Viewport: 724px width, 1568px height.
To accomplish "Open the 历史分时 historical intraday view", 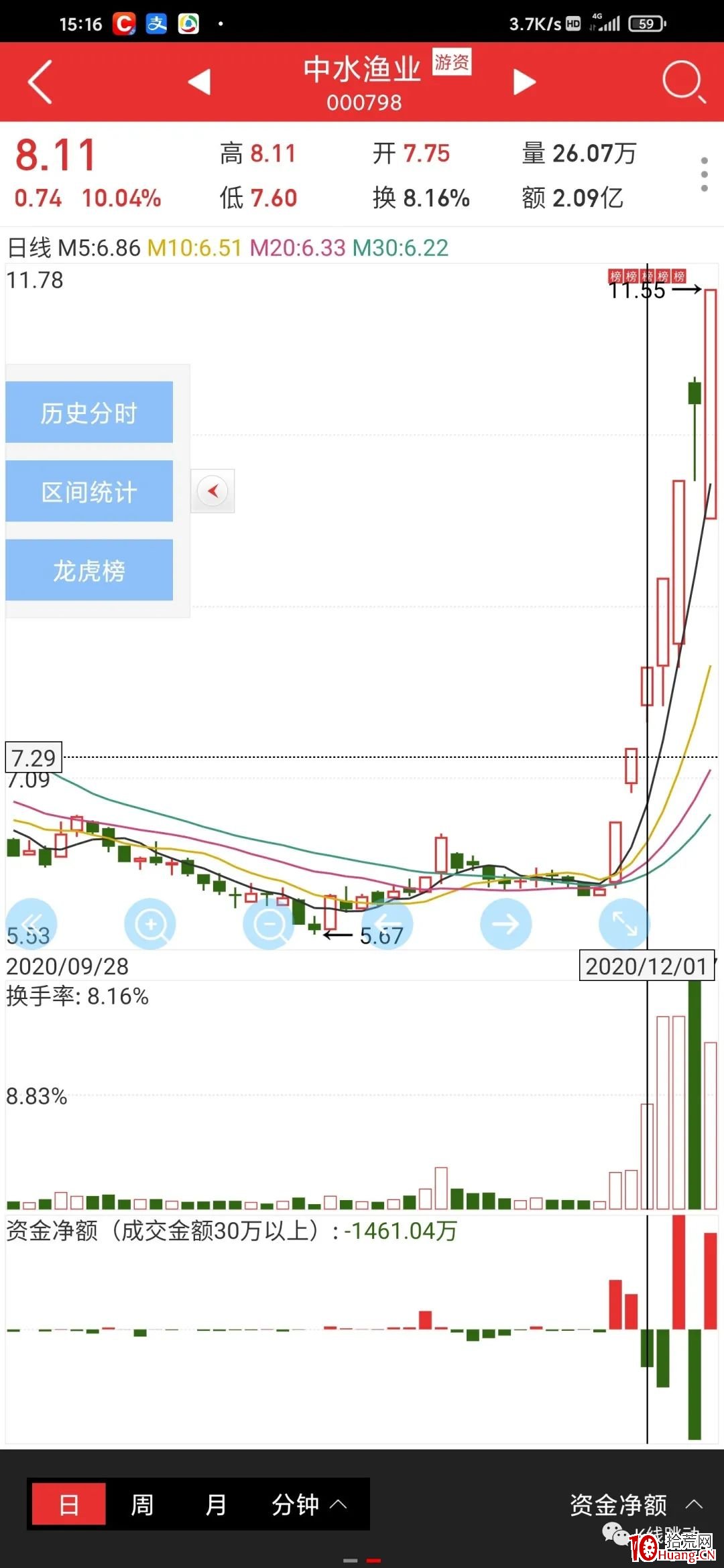I will [88, 412].
